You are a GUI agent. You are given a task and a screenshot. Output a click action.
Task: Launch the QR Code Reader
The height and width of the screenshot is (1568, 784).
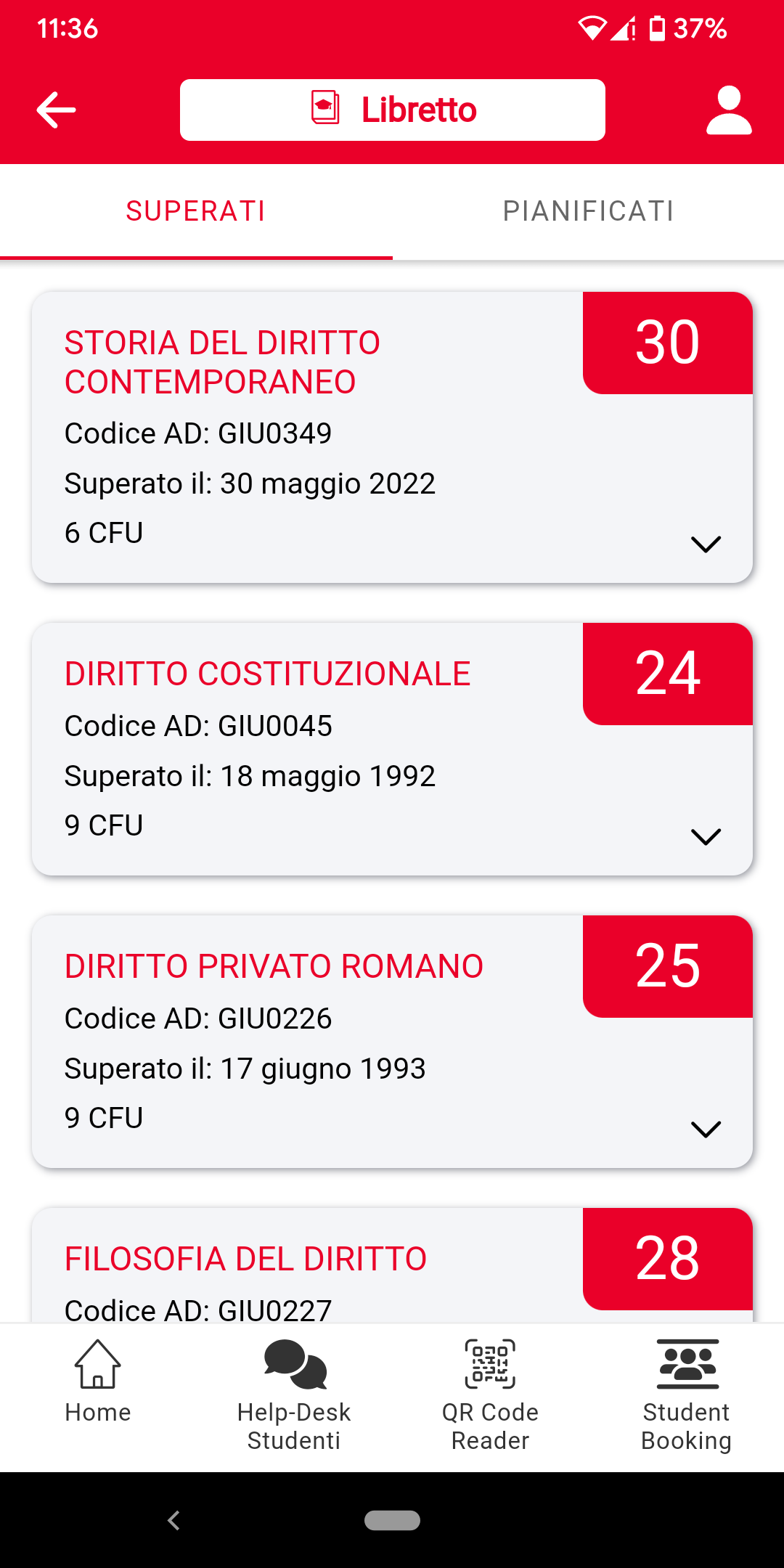tap(490, 1394)
